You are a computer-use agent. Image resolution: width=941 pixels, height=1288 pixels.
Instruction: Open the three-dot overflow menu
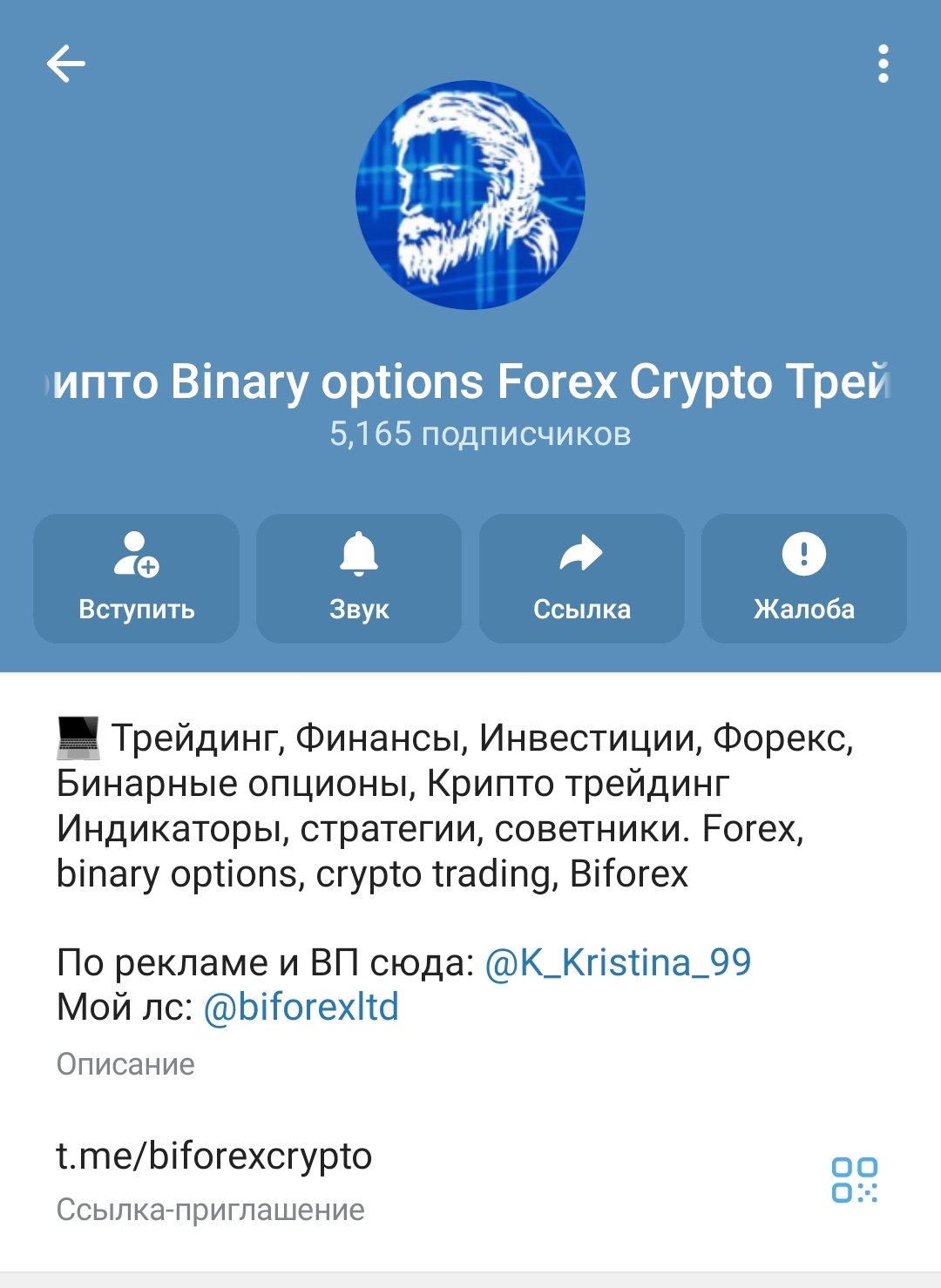883,64
